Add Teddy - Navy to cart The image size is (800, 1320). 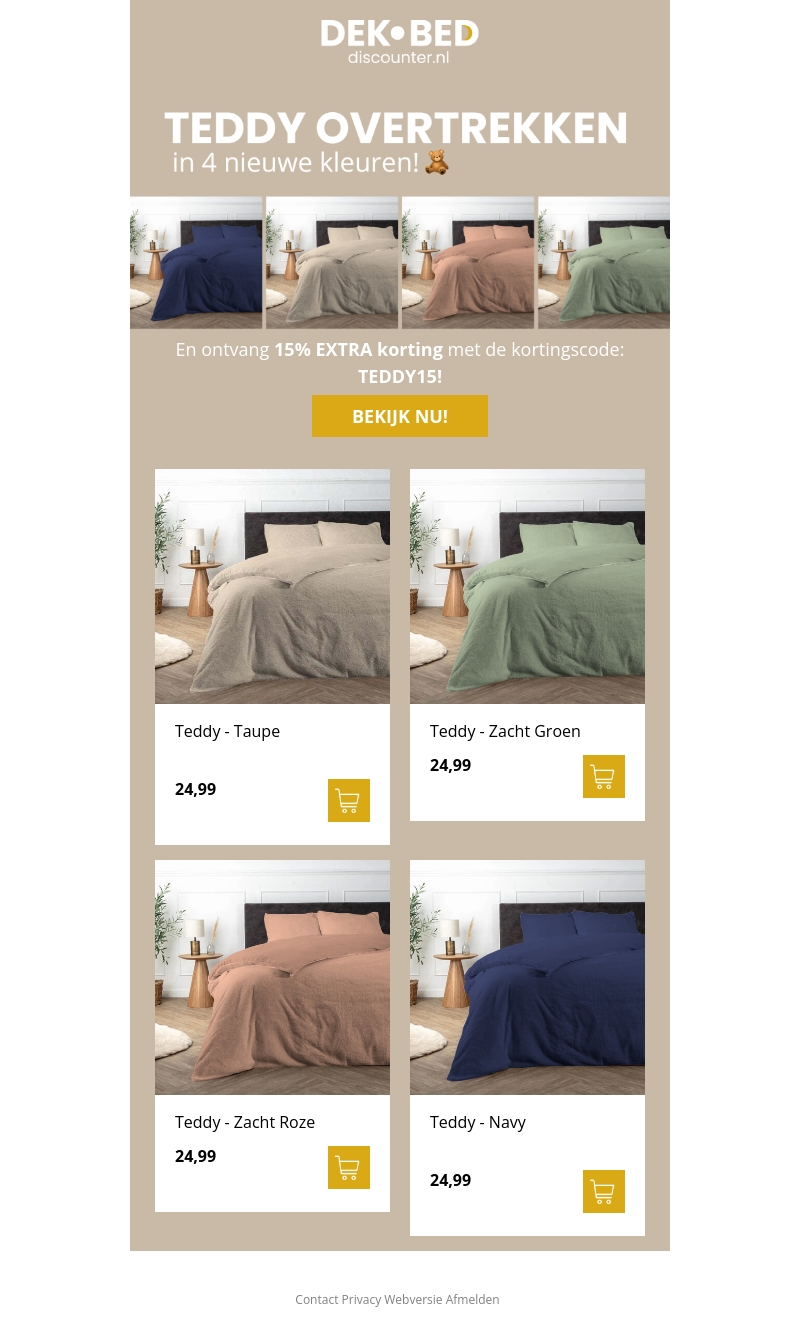(603, 1191)
